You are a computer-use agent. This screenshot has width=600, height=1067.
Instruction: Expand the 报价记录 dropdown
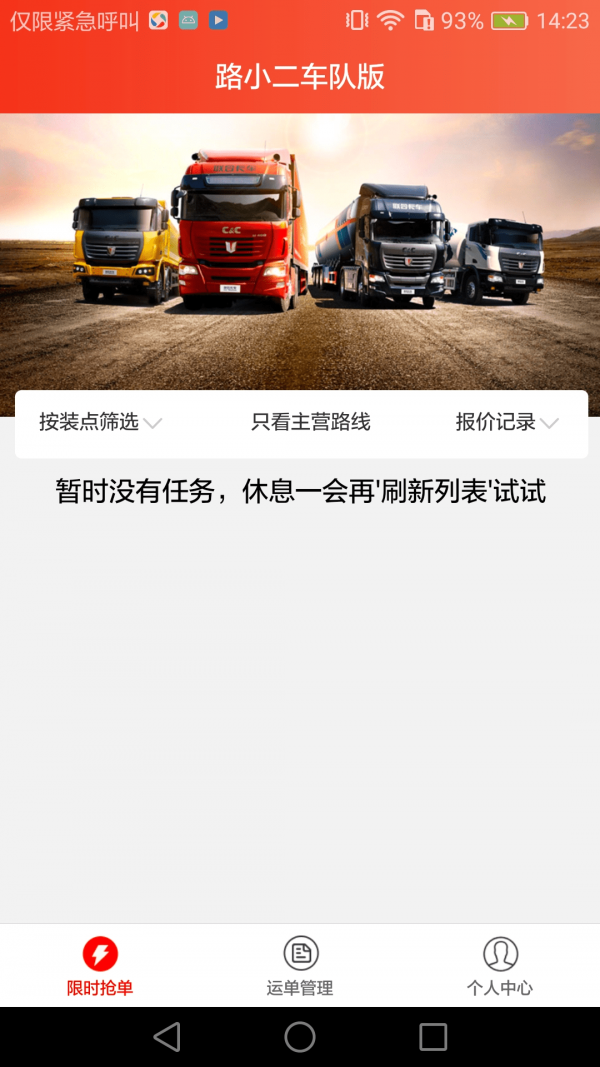click(506, 423)
